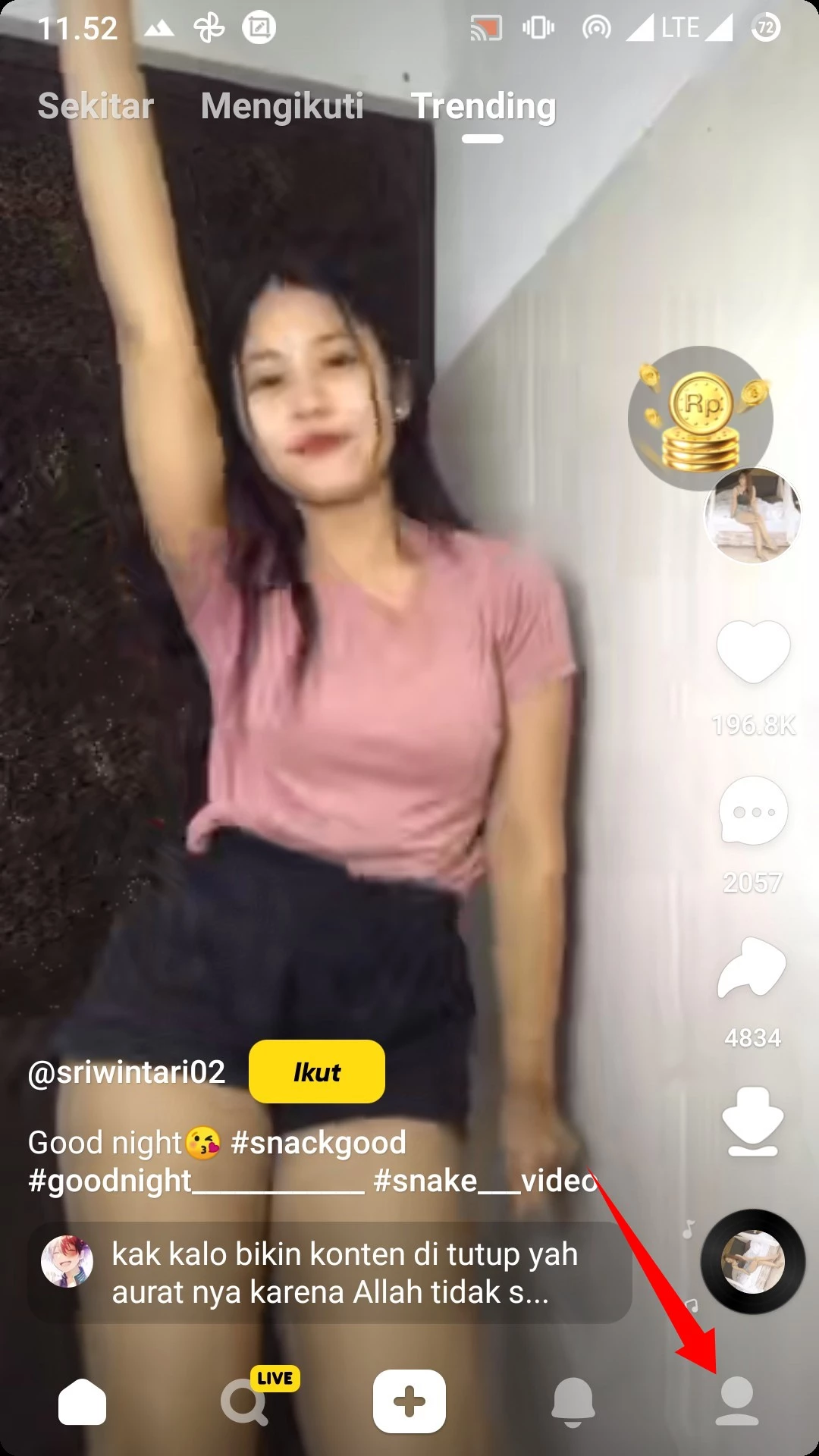The image size is (819, 1456).
Task: Download the video with the download icon
Action: (x=753, y=1122)
